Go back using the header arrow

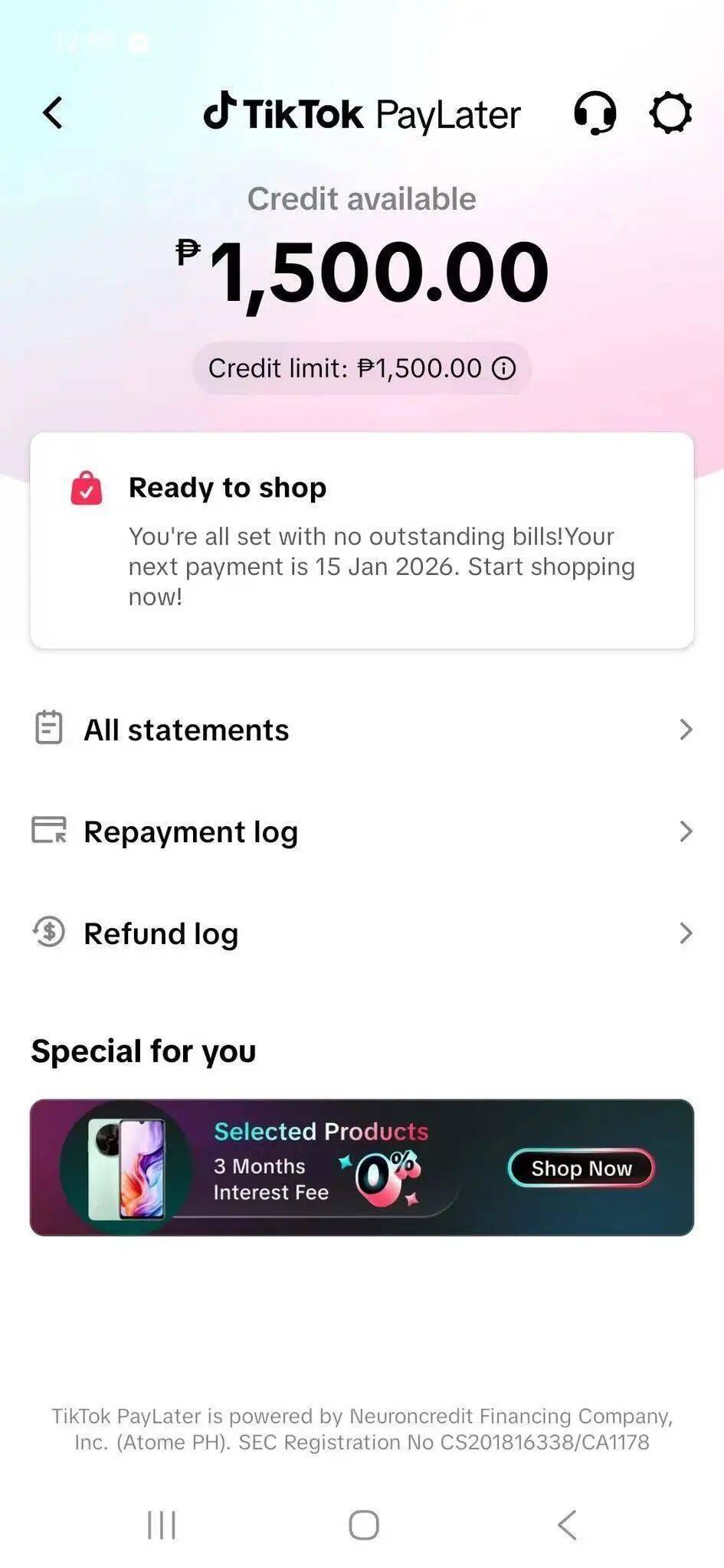pyautogui.click(x=53, y=113)
